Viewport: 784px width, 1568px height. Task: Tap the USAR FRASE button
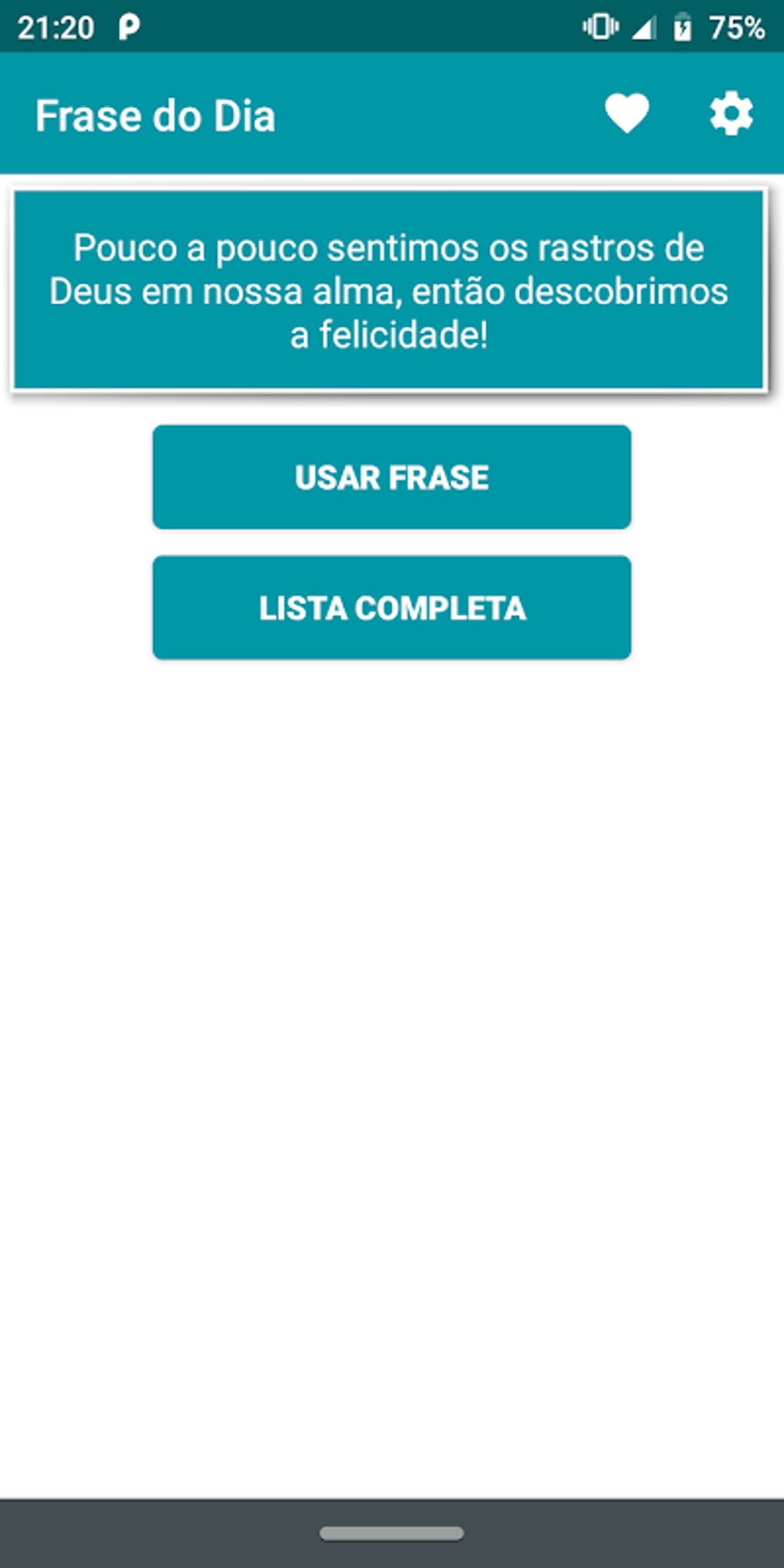tap(391, 477)
